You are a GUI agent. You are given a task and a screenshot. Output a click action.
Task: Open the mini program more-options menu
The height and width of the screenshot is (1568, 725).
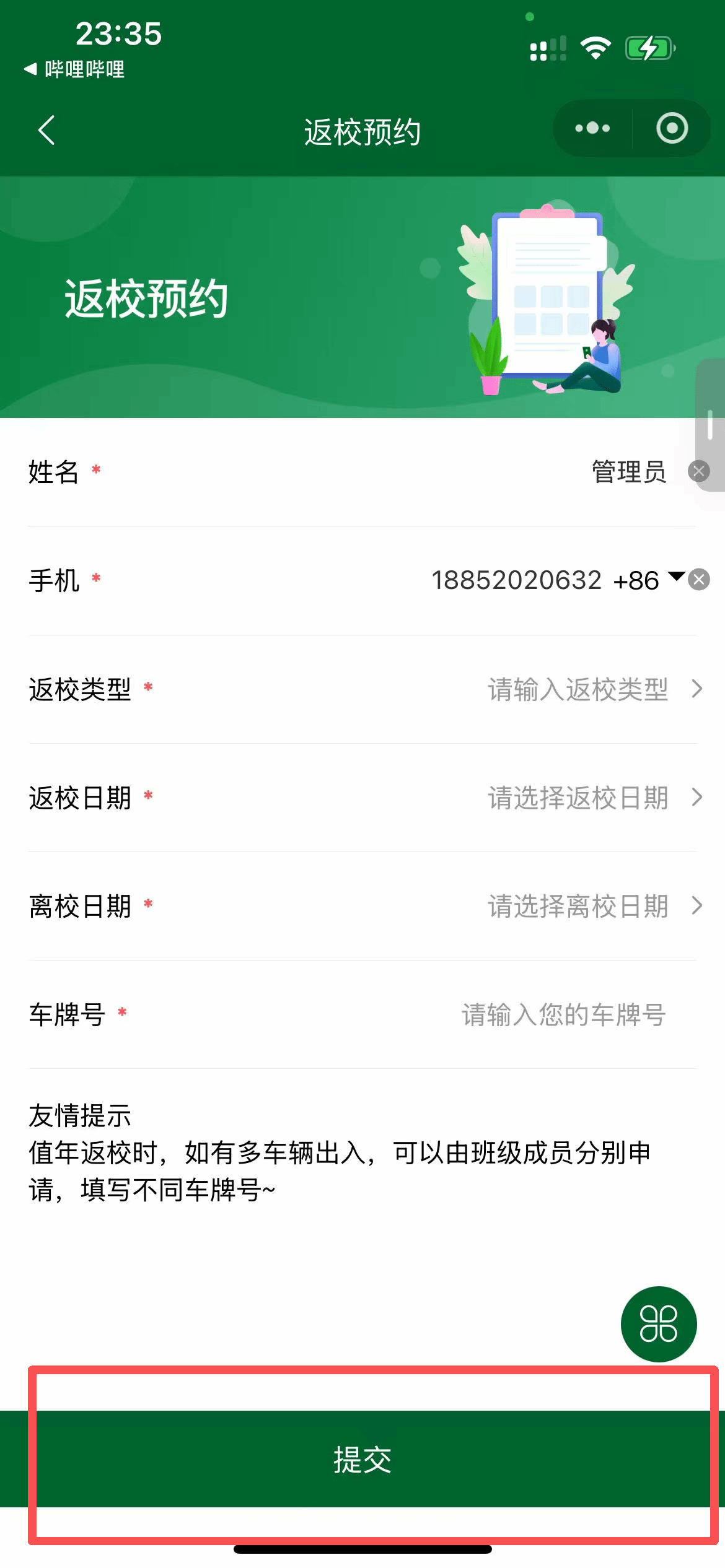592,129
